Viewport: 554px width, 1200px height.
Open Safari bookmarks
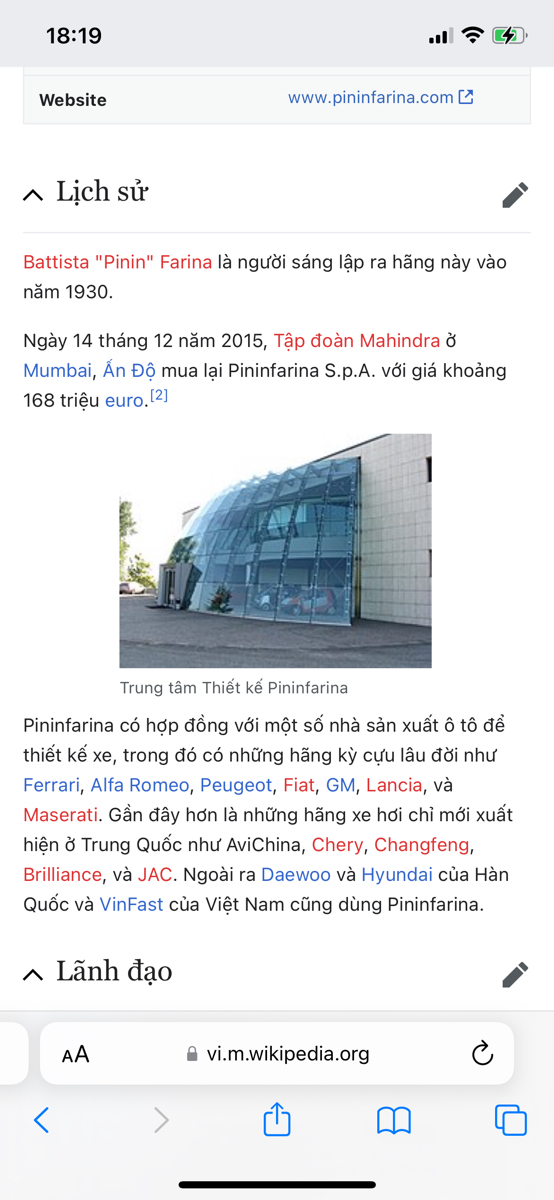click(394, 1120)
